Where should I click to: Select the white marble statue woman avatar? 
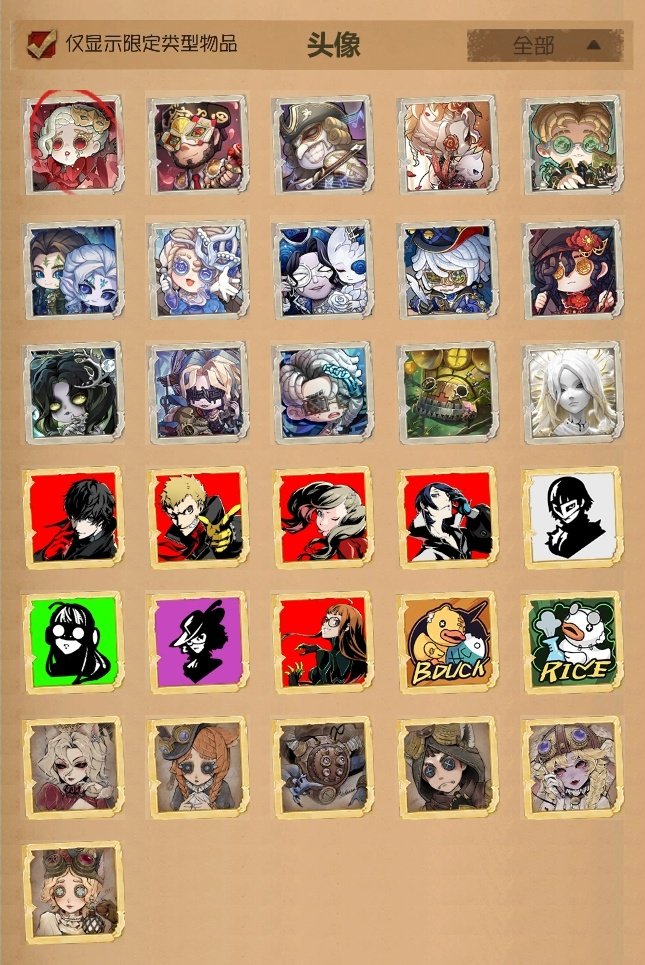(572, 394)
